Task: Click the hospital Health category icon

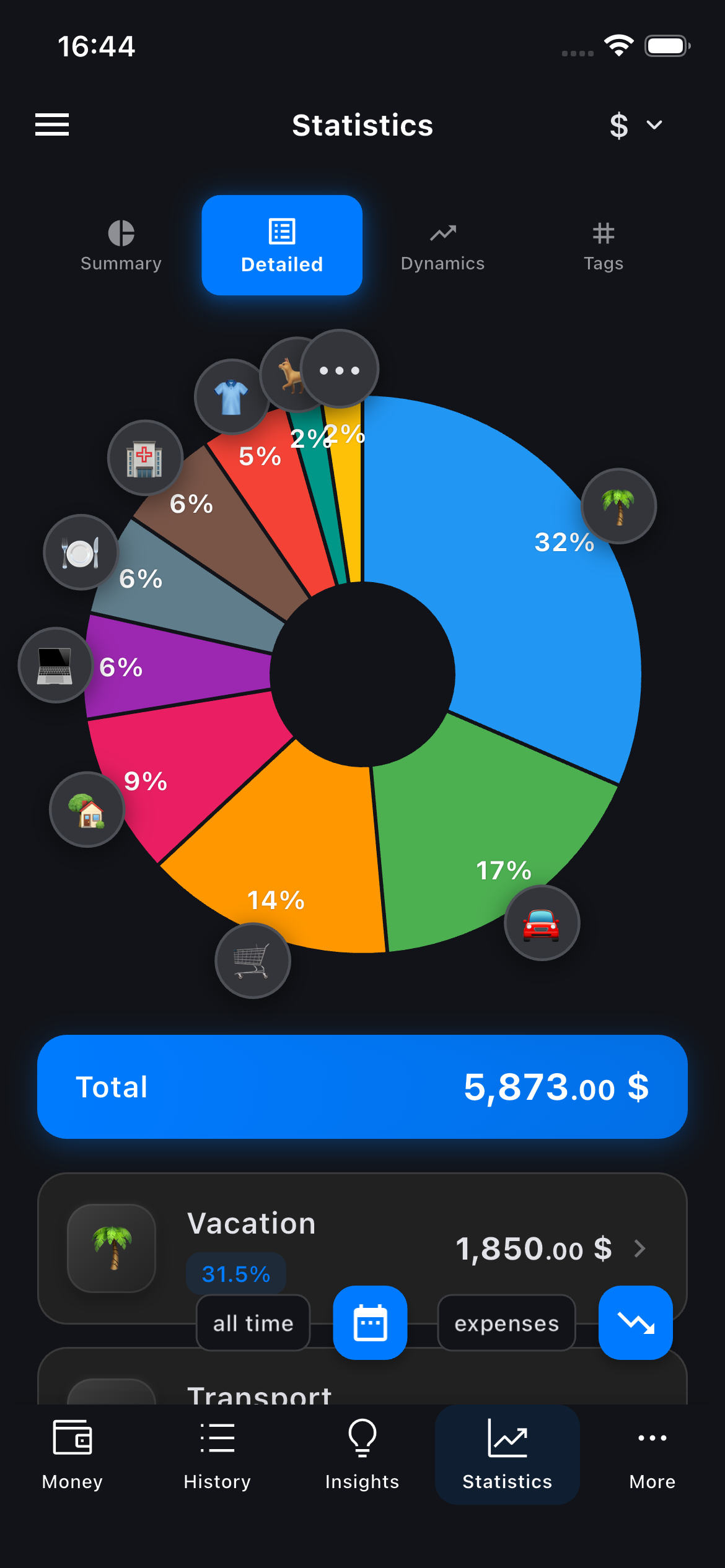Action: click(145, 458)
